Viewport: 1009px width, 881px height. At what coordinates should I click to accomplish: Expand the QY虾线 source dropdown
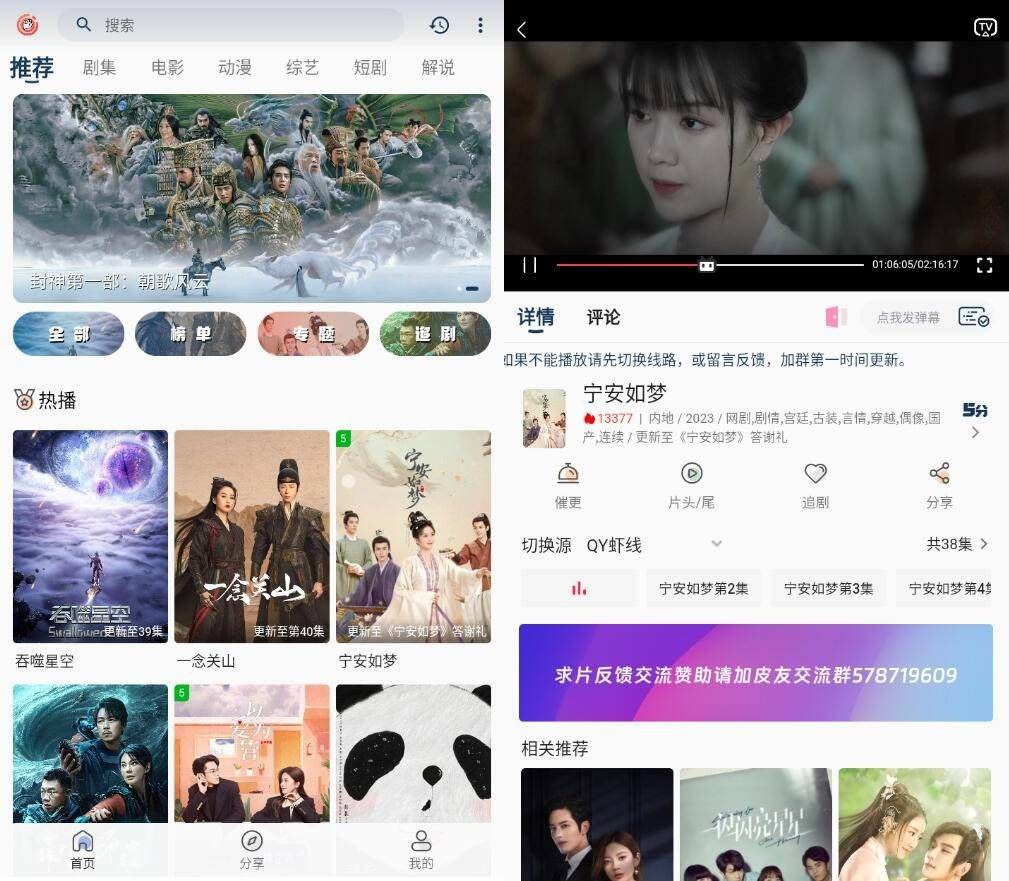(716, 544)
